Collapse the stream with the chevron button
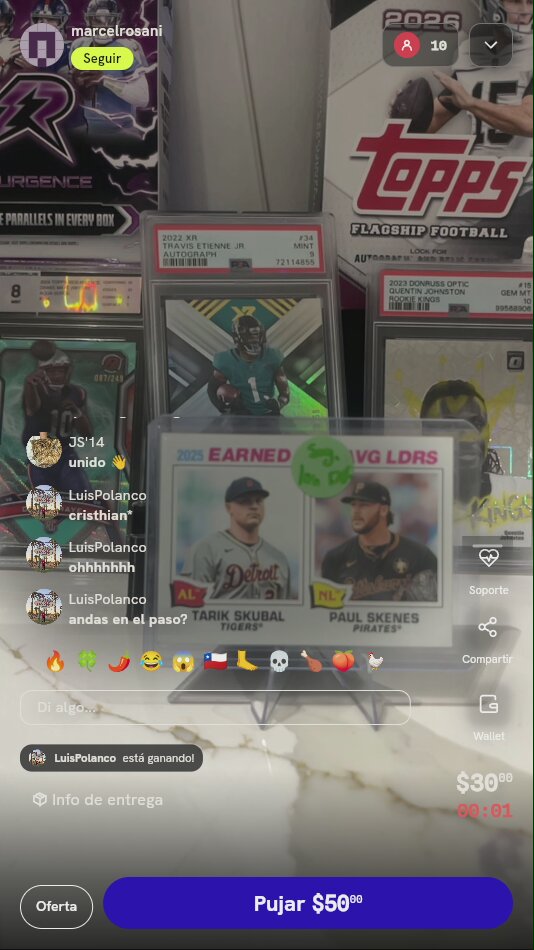Image resolution: width=534 pixels, height=950 pixels. tap(490, 45)
